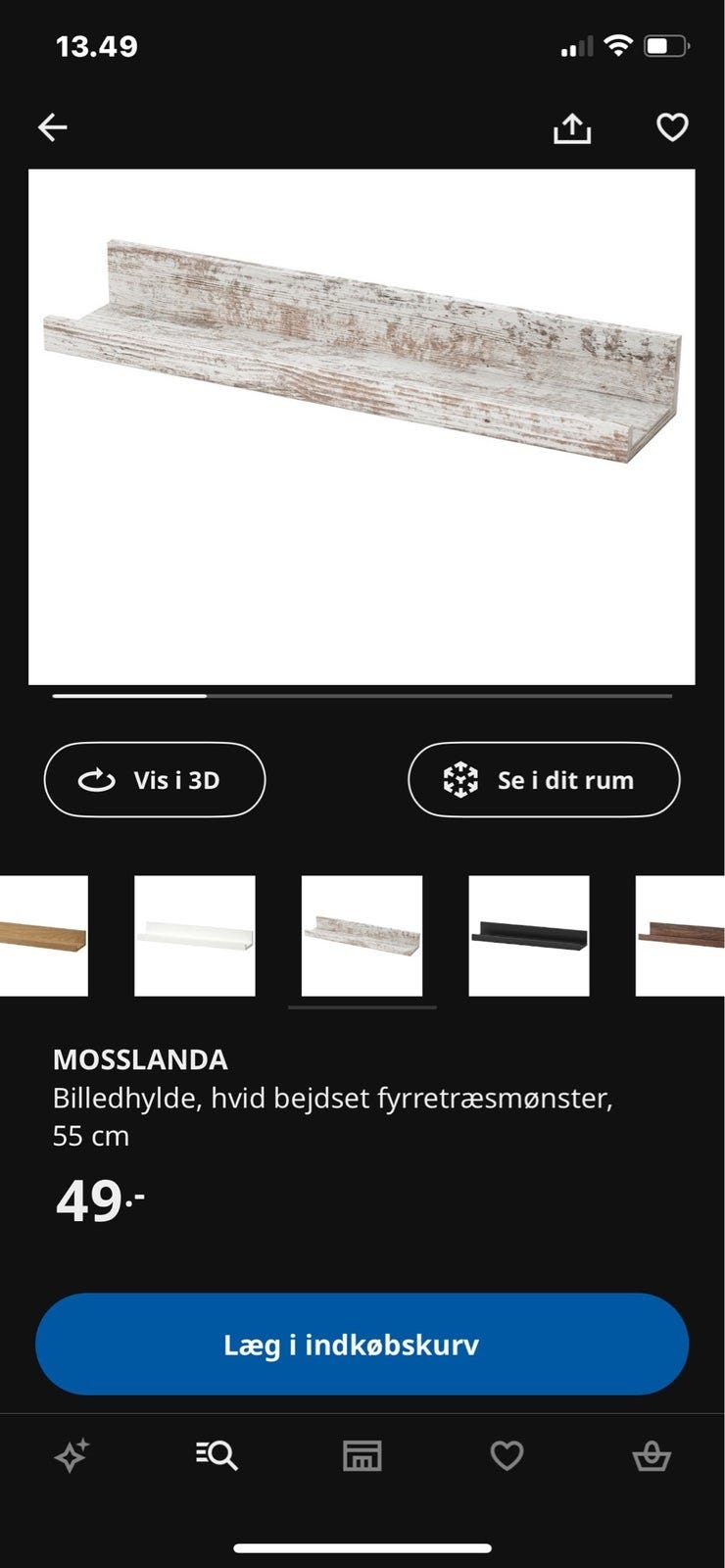This screenshot has width=725, height=1568.
Task: Open the AI assistant sparkle icon
Action: point(72,1455)
